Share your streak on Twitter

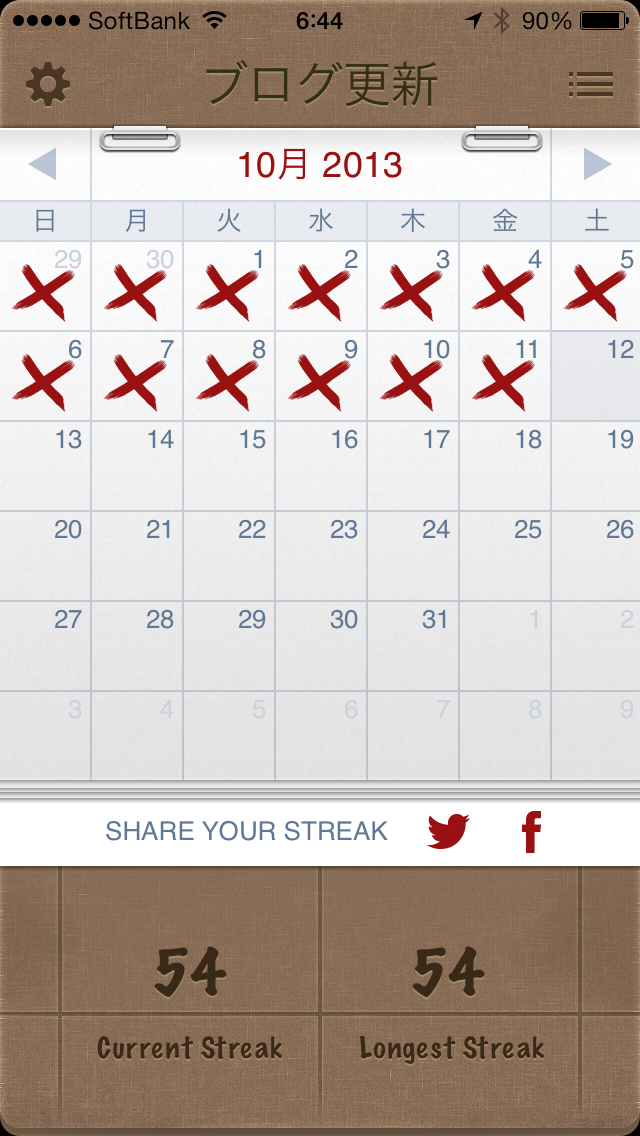[448, 831]
